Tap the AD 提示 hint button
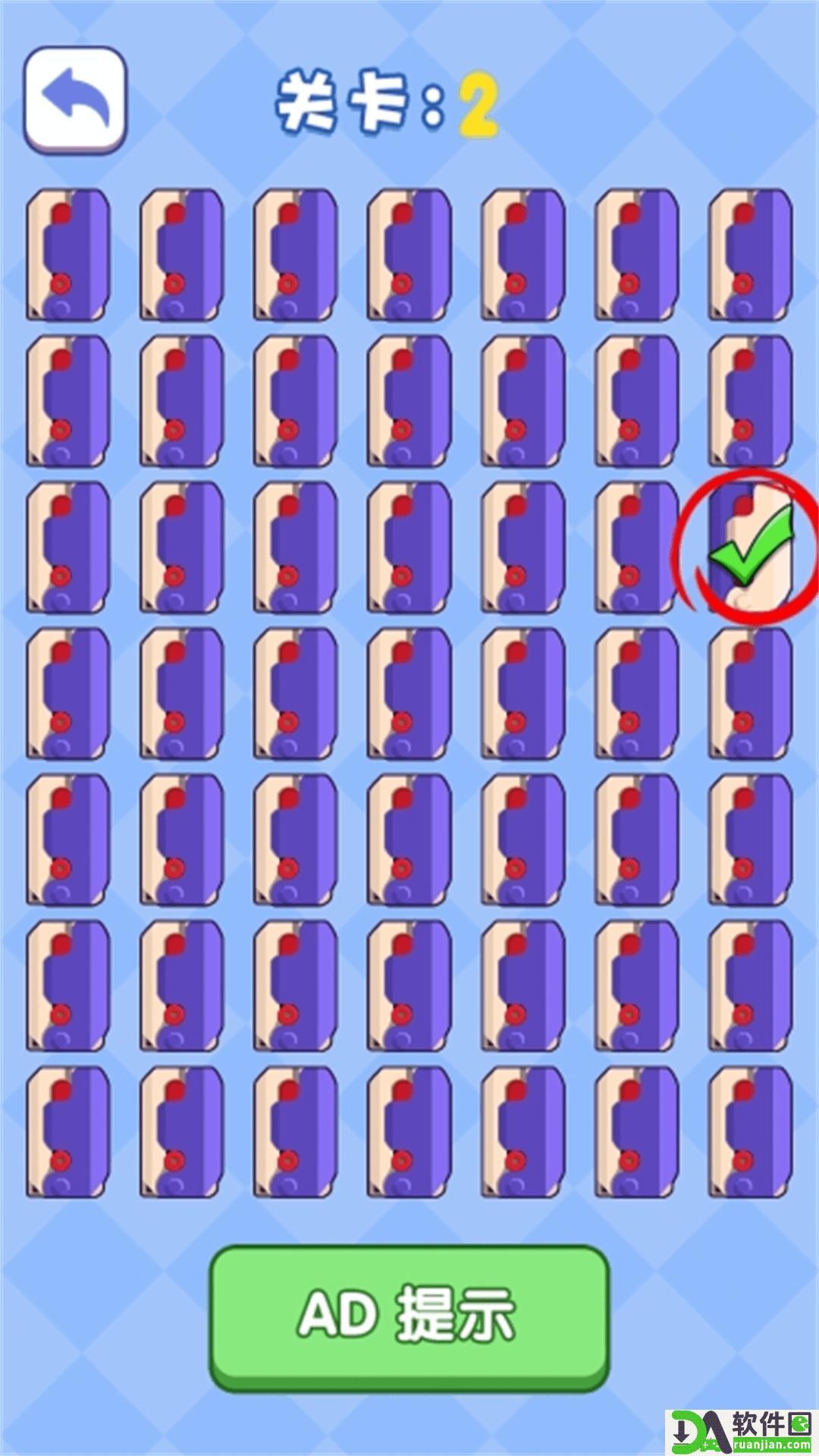 point(409,1316)
